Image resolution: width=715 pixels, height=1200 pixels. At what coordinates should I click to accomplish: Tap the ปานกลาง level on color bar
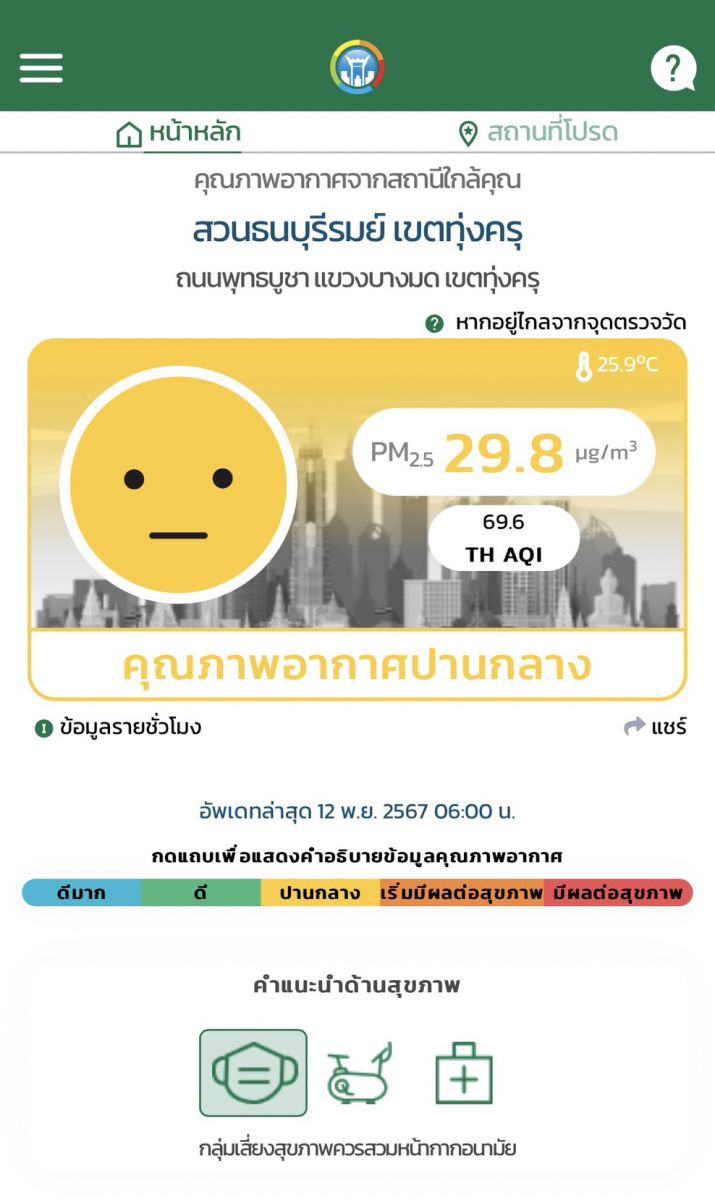point(320,893)
